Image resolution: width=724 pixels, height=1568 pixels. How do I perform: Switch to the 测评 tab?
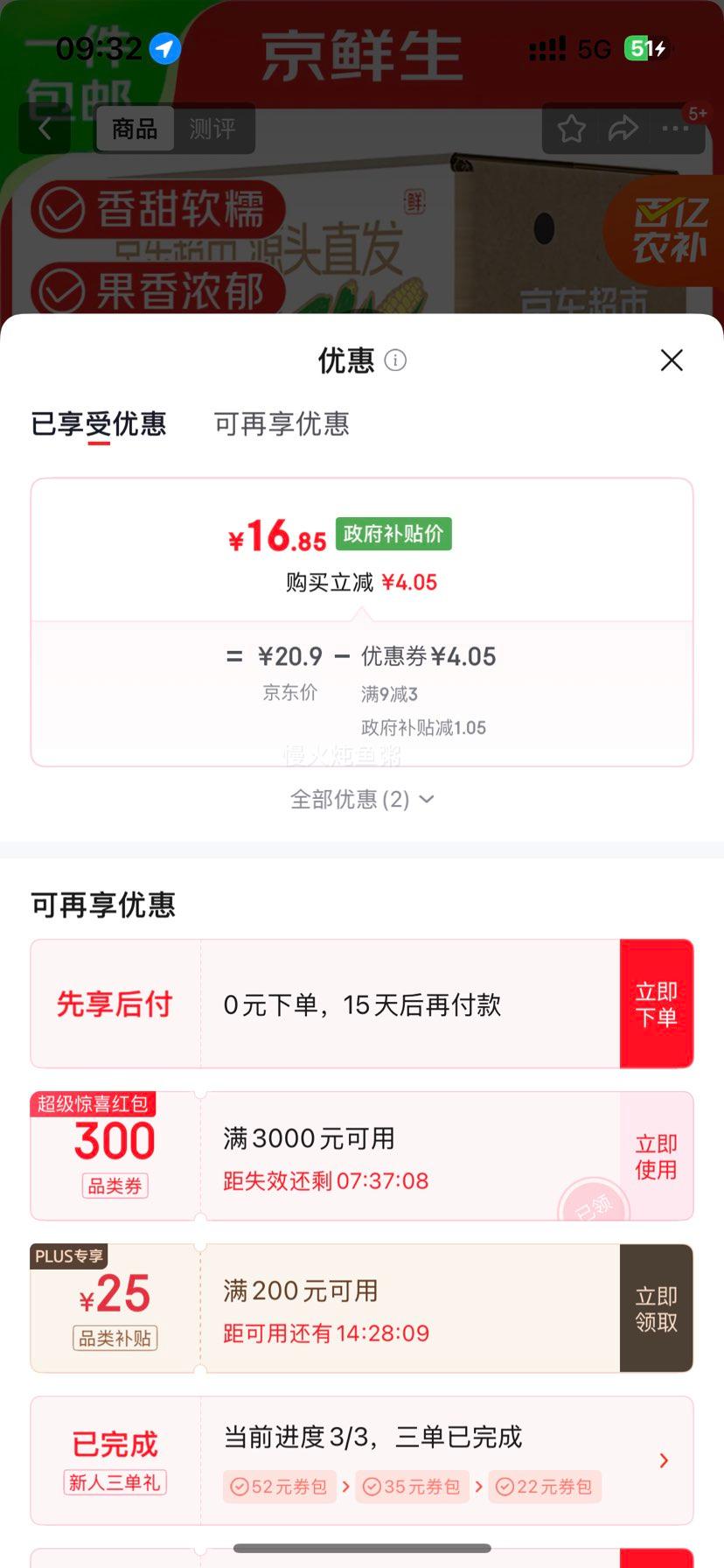[x=212, y=129]
